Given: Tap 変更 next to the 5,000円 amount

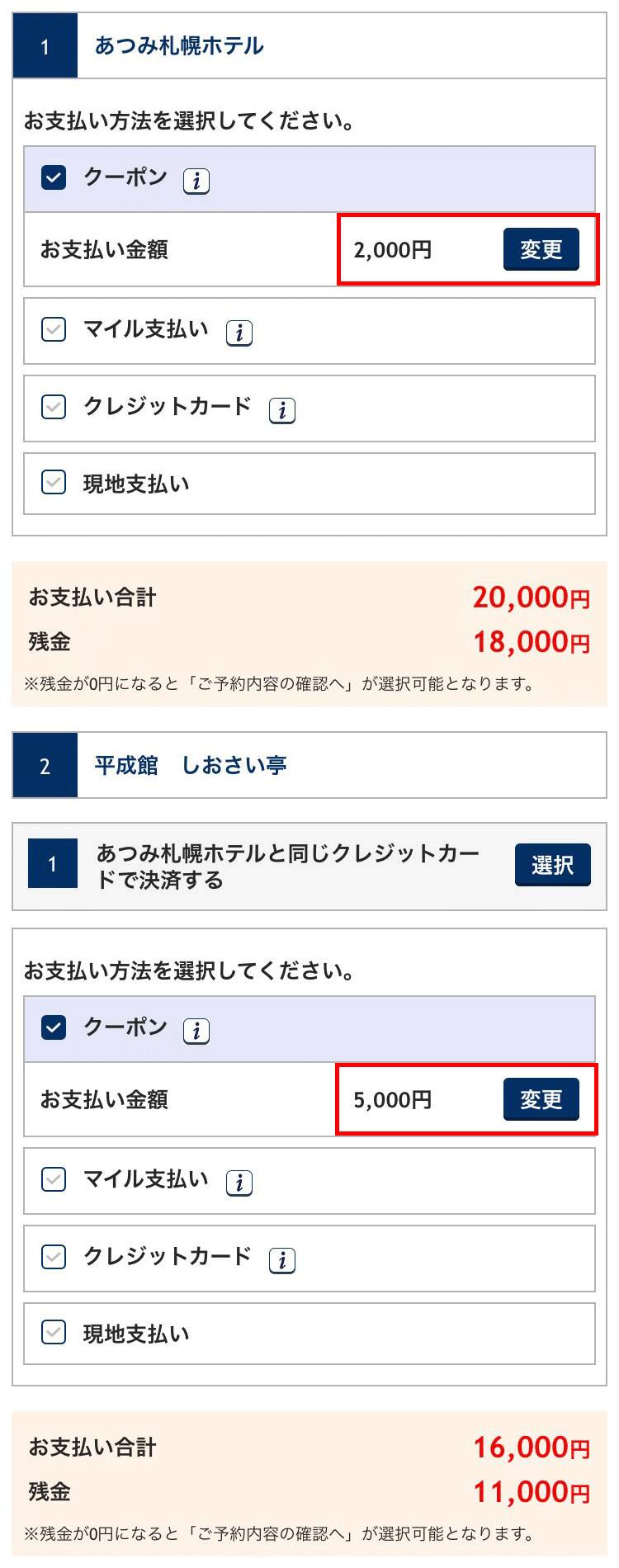Looking at the screenshot, I should tap(541, 1099).
